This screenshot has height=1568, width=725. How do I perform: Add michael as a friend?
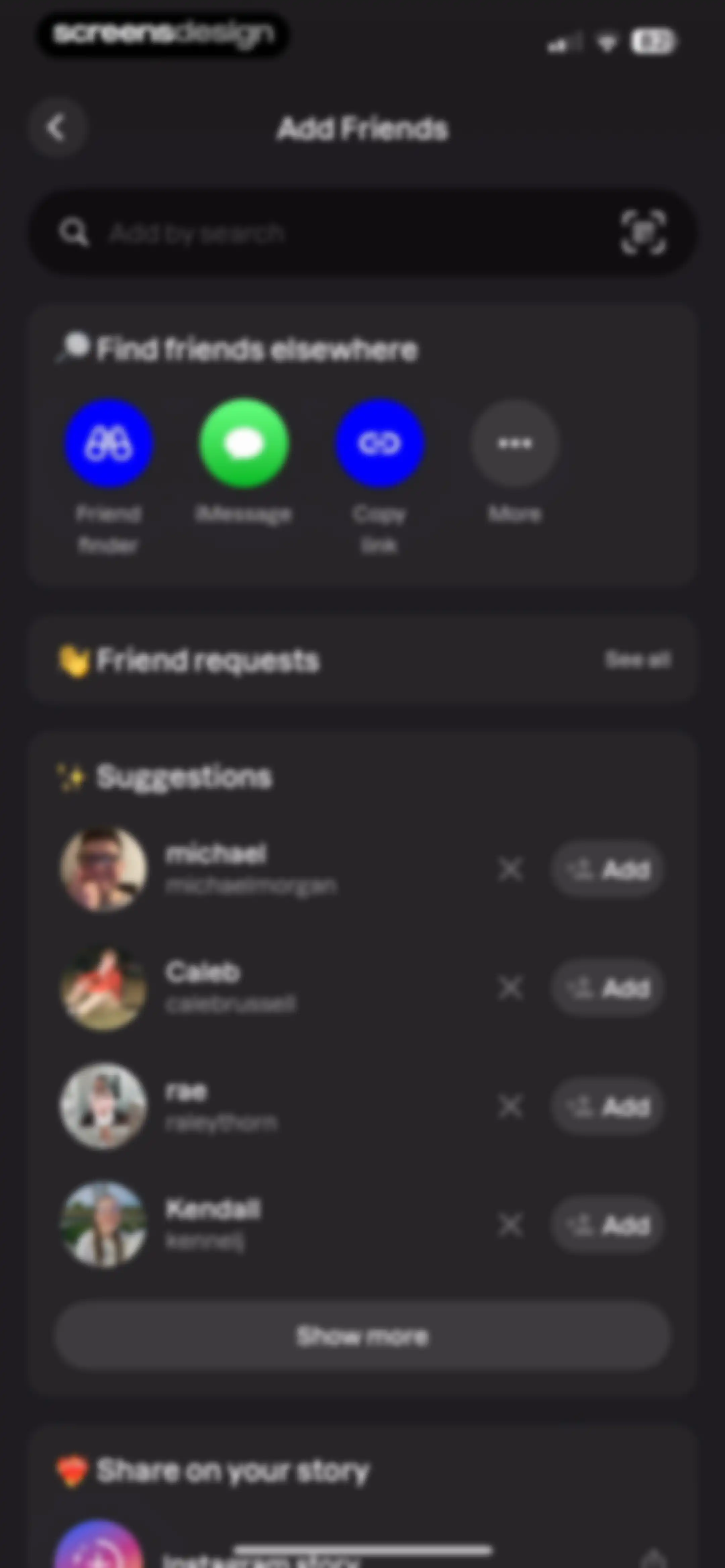pyautogui.click(x=607, y=869)
